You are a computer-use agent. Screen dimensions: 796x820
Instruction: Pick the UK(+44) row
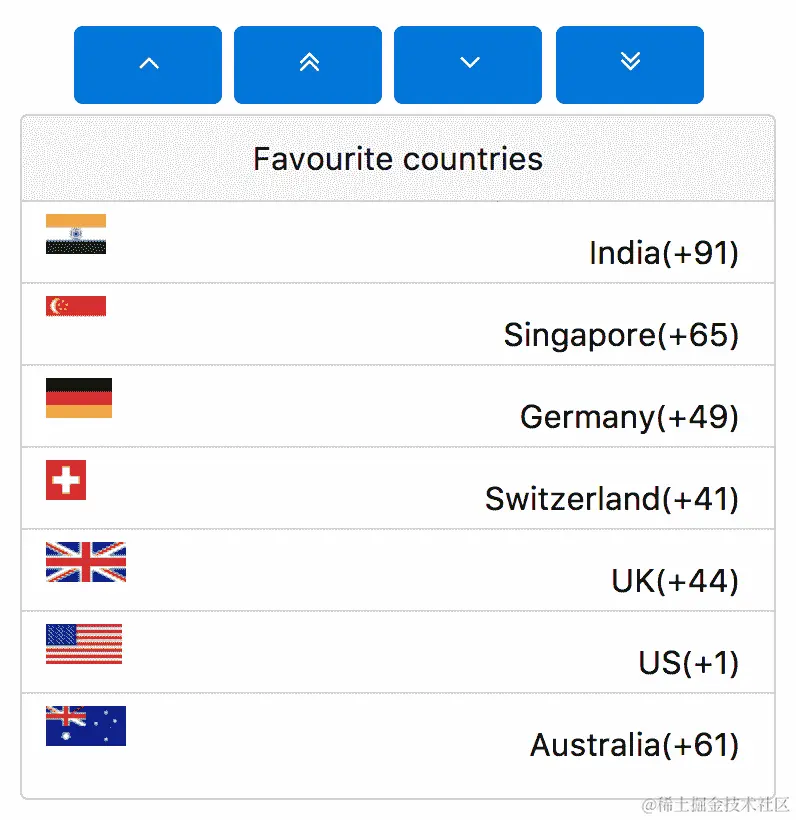pyautogui.click(x=398, y=571)
